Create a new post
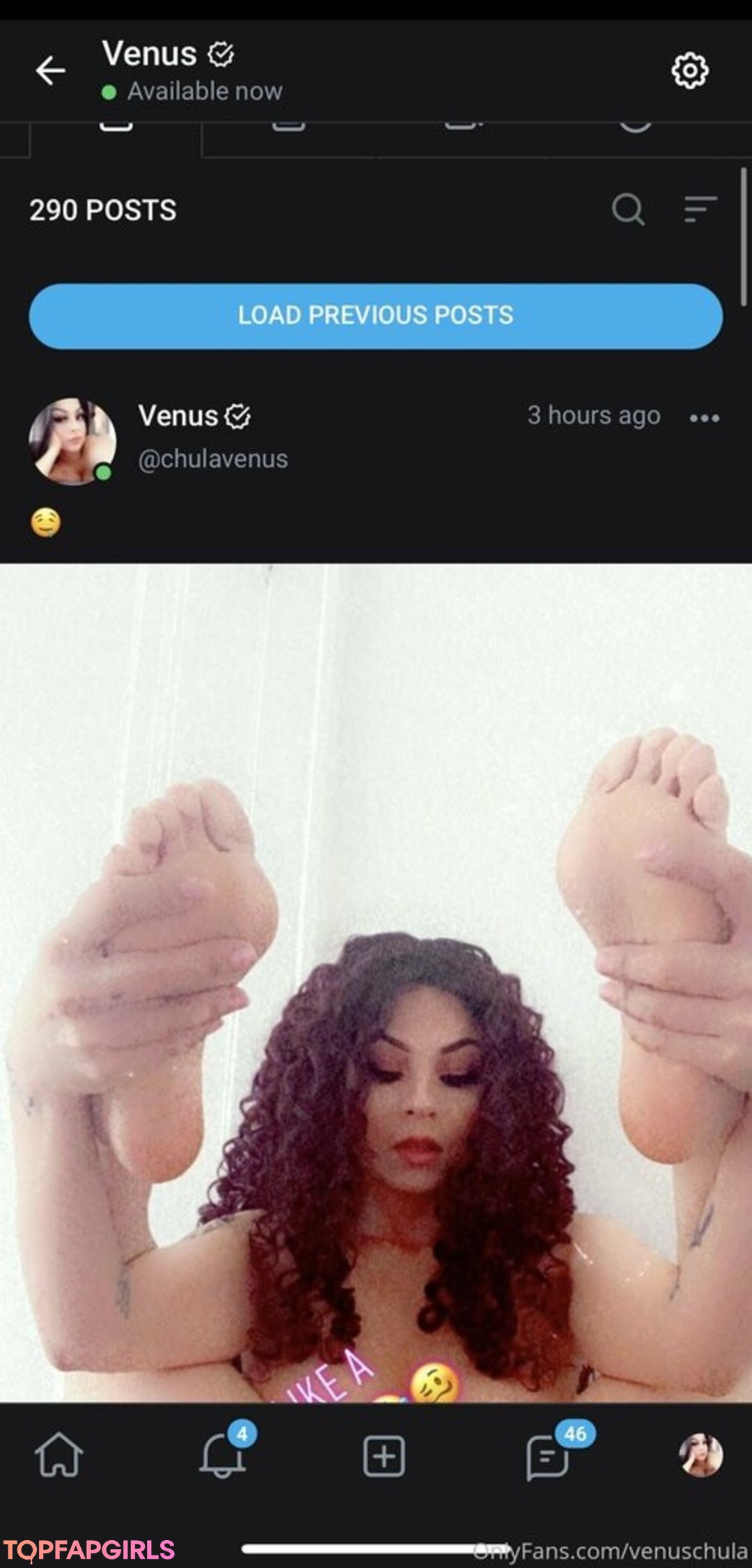The image size is (752, 1568). tap(384, 1456)
